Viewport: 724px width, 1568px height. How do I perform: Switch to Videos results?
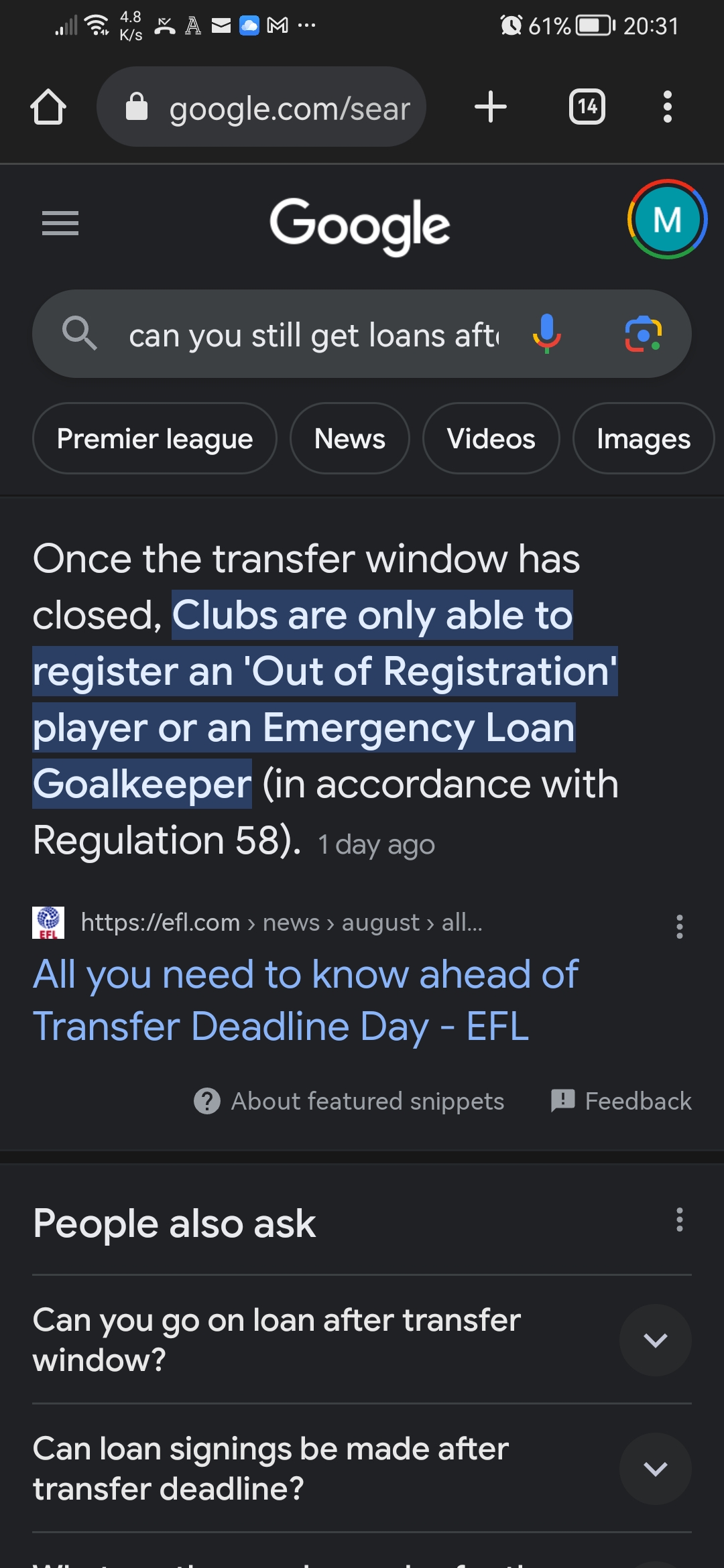pos(491,439)
